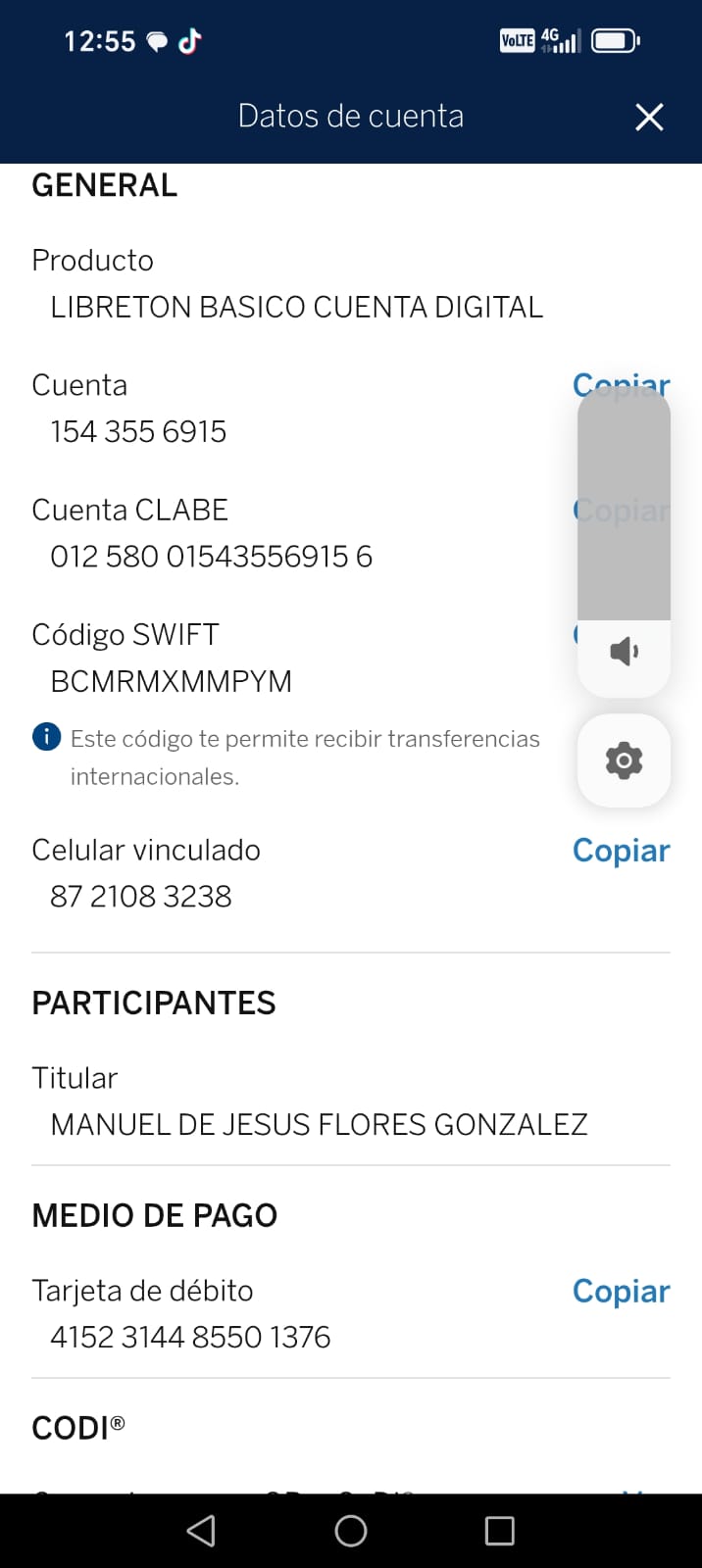Close the Datos de cuenta screen
The image size is (702, 1568).
(649, 118)
